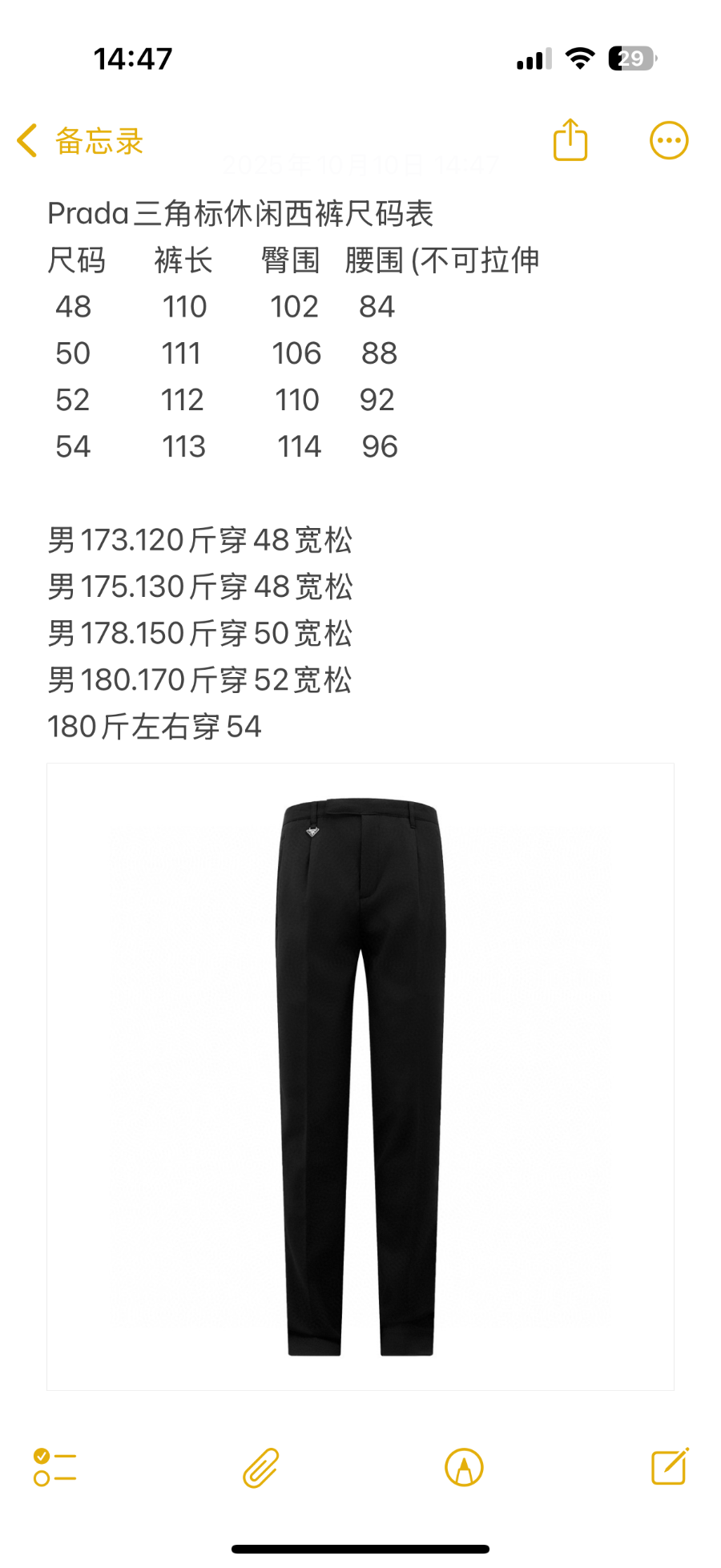Share this note
Image resolution: width=721 pixels, height=1568 pixels.
point(570,140)
